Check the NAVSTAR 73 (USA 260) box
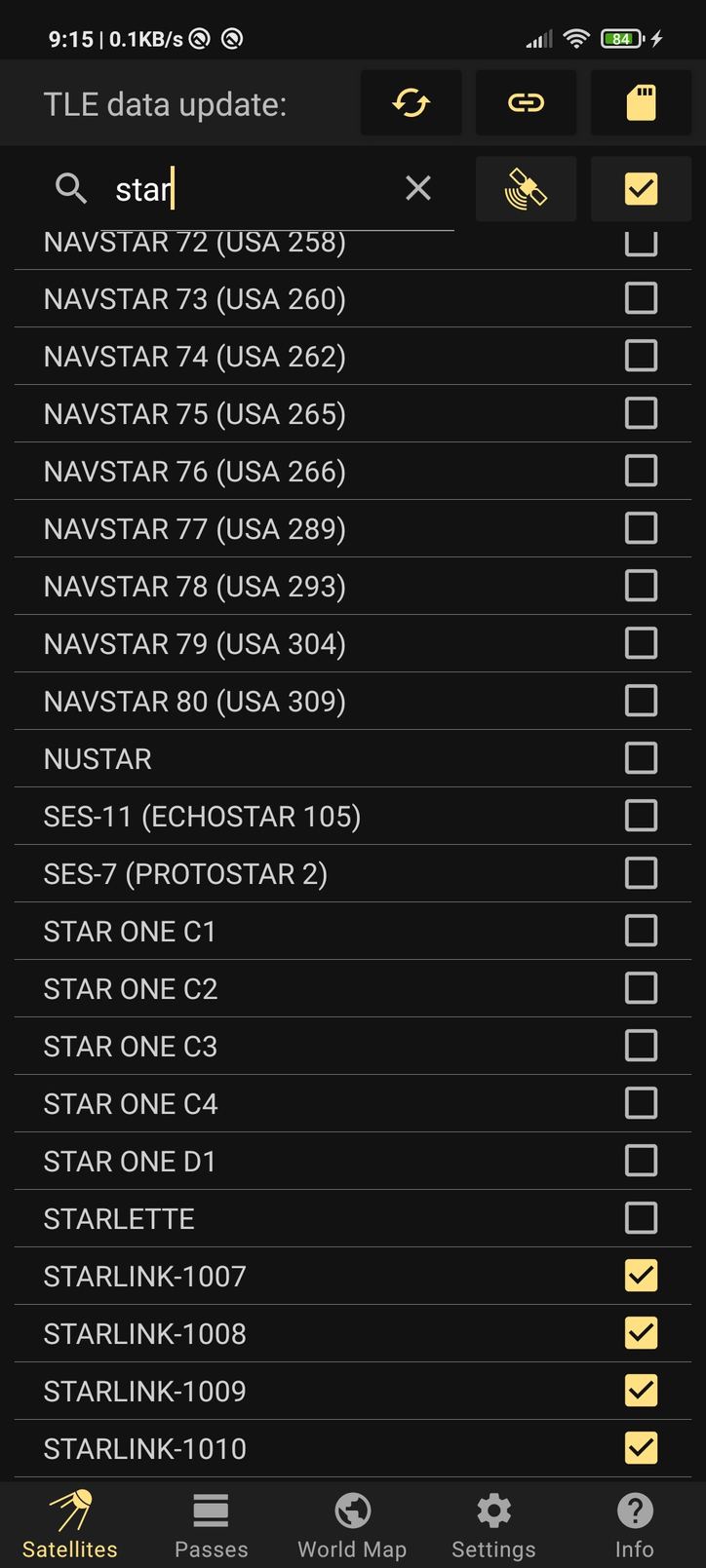 pyautogui.click(x=641, y=298)
